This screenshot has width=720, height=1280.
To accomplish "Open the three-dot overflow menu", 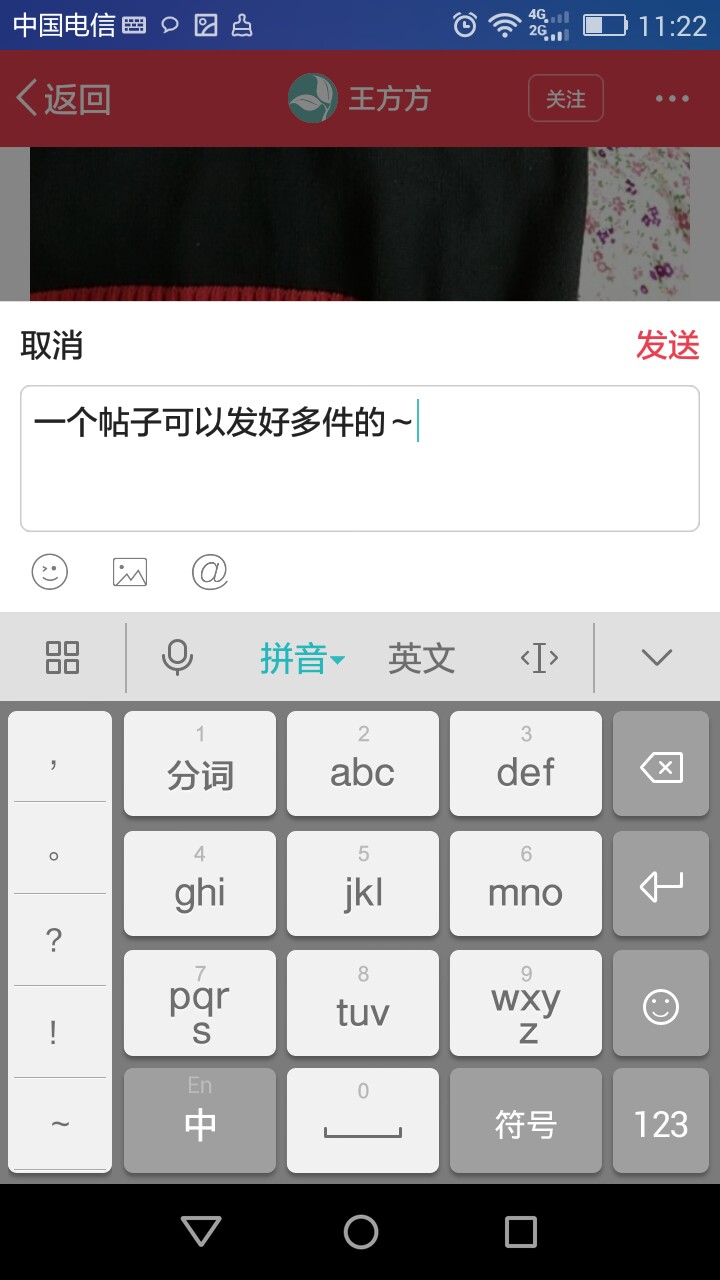I will pyautogui.click(x=672, y=99).
